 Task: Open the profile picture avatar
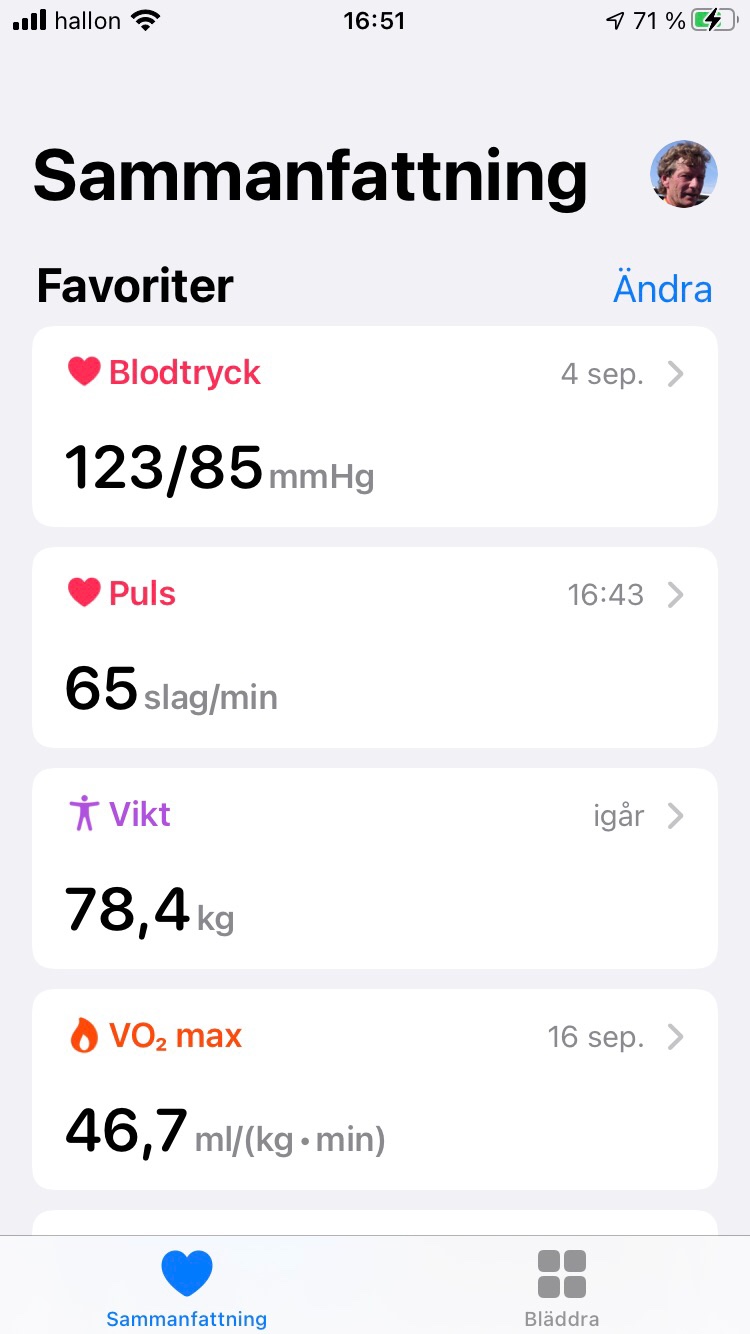pos(683,174)
